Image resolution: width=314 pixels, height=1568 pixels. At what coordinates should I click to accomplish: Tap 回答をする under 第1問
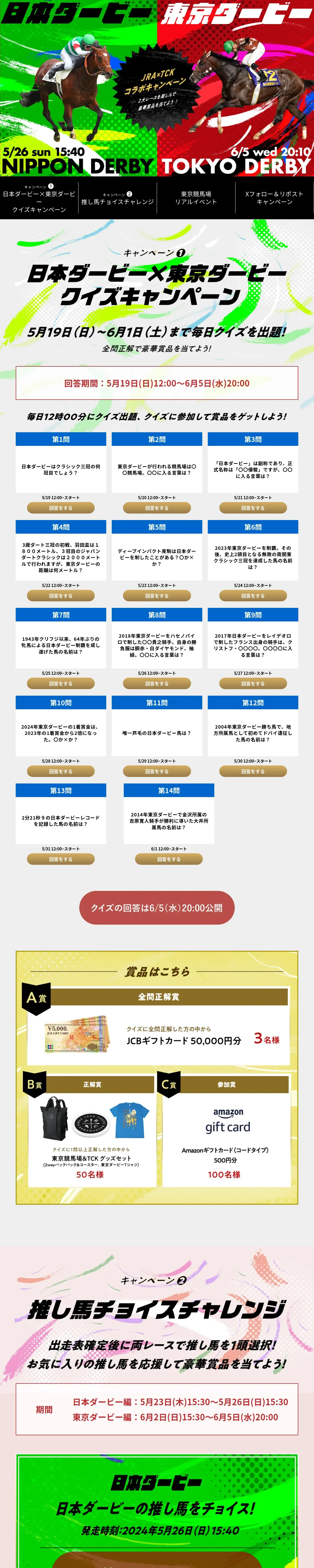click(60, 508)
